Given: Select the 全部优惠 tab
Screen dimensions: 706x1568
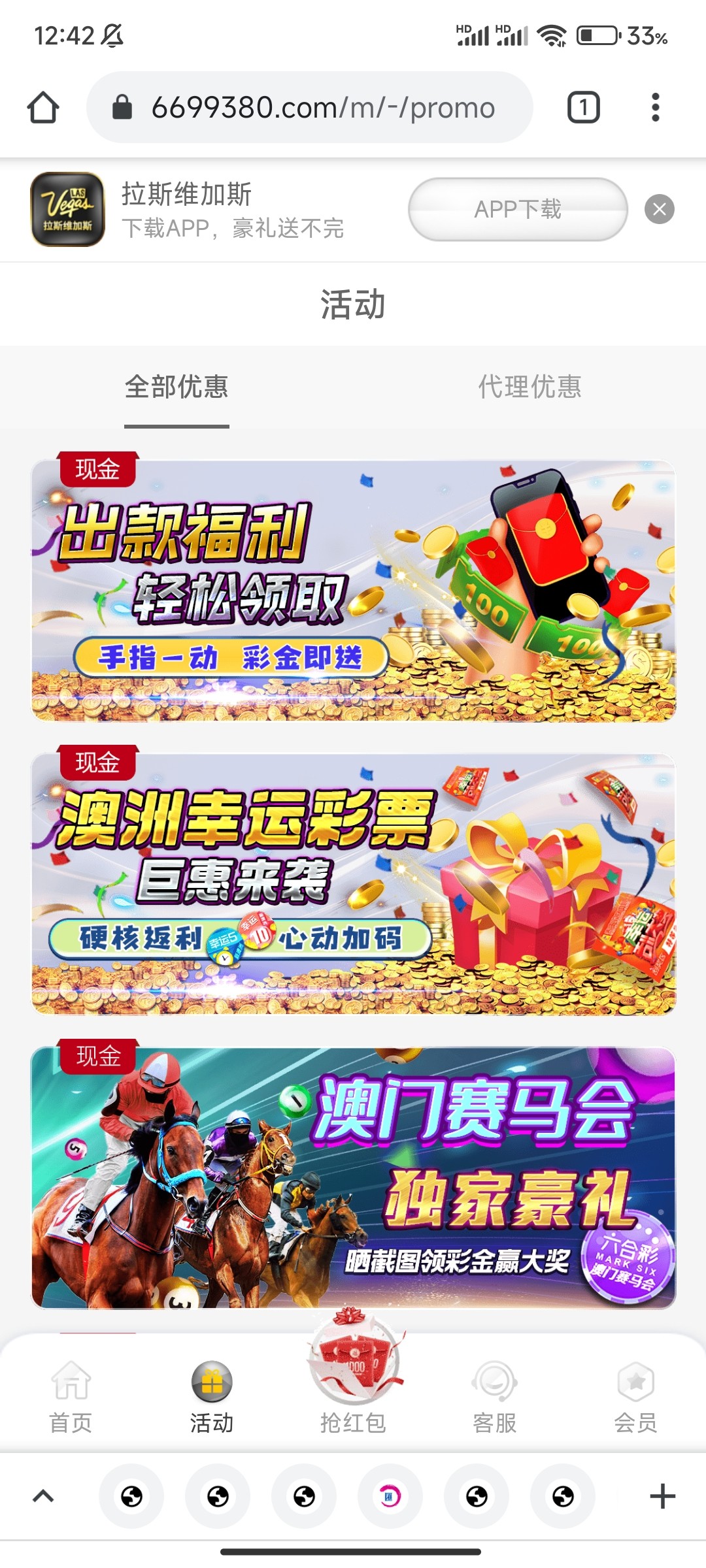Looking at the screenshot, I should click(176, 387).
